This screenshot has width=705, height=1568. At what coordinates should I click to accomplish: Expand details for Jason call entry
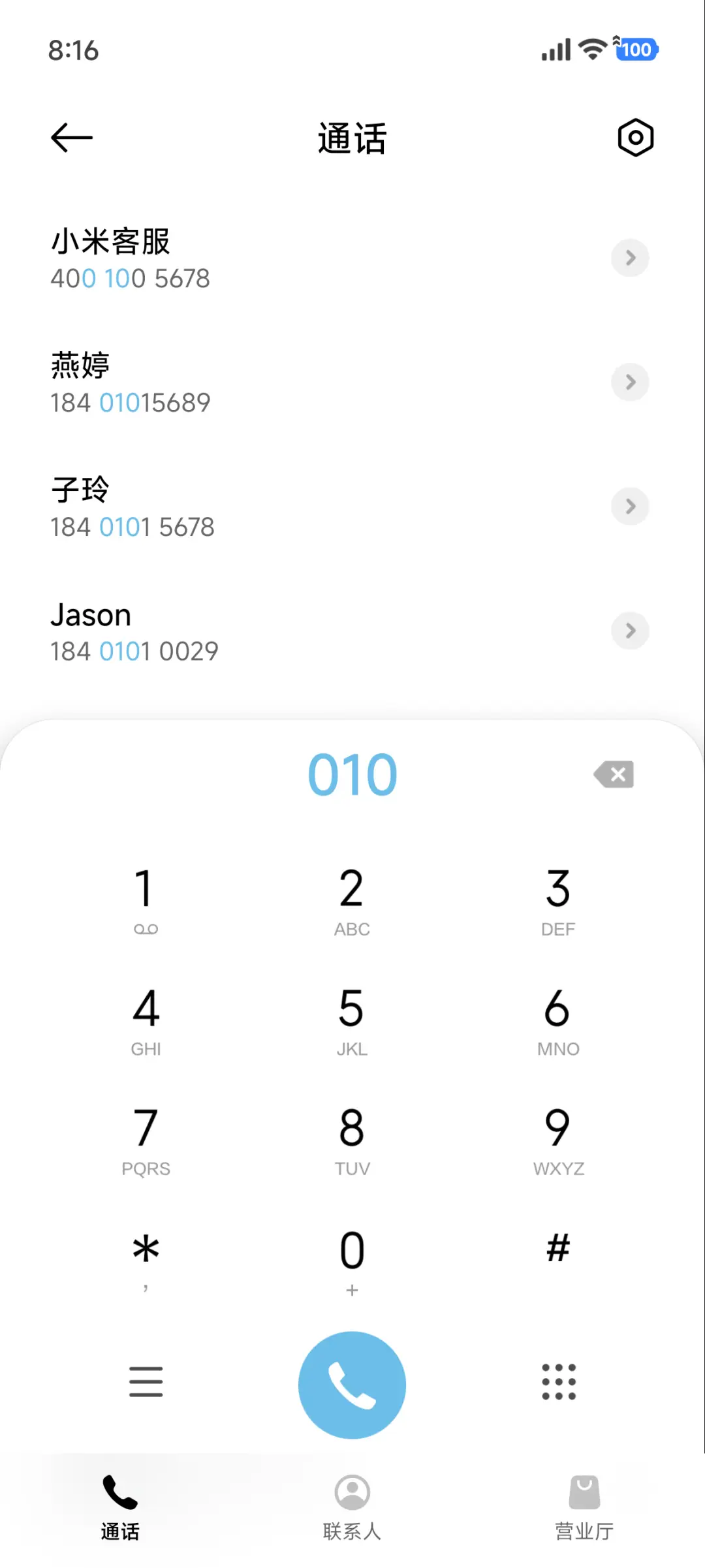tap(630, 631)
